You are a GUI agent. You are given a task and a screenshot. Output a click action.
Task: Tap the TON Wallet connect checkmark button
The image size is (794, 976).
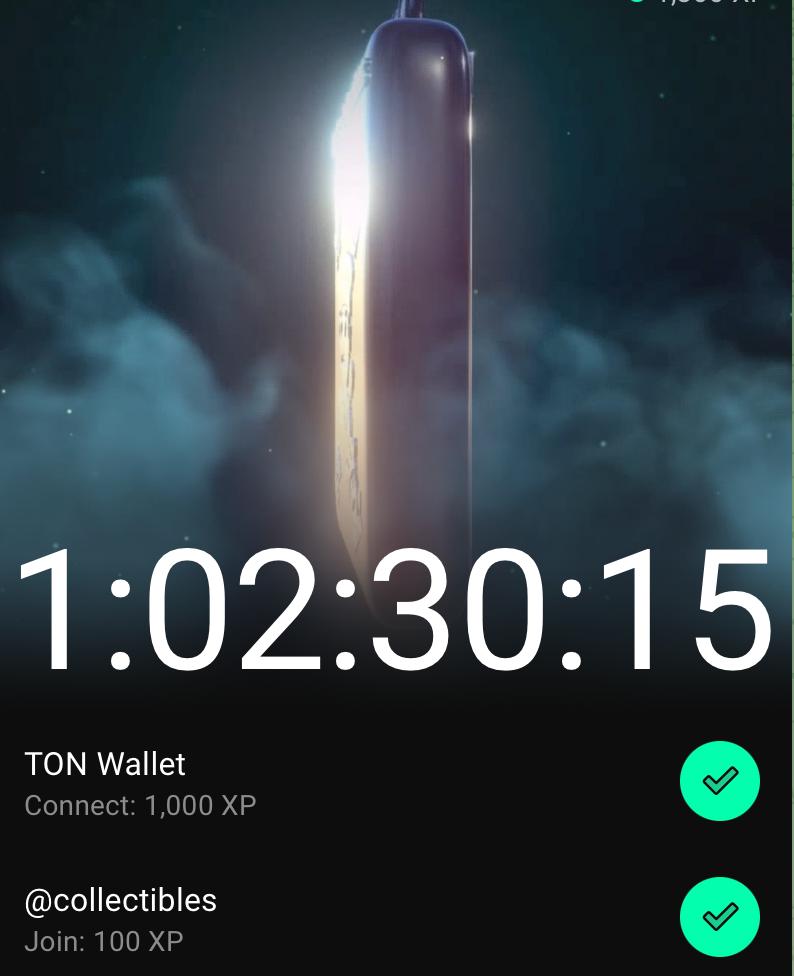pyautogui.click(x=720, y=781)
